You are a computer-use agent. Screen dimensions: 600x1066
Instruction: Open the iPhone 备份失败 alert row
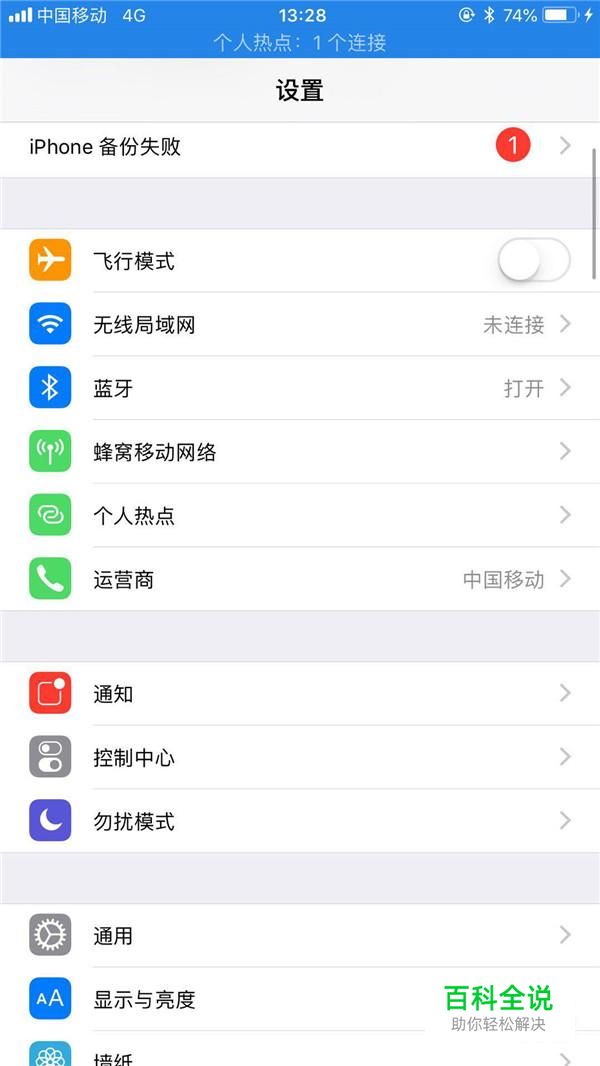[x=300, y=147]
